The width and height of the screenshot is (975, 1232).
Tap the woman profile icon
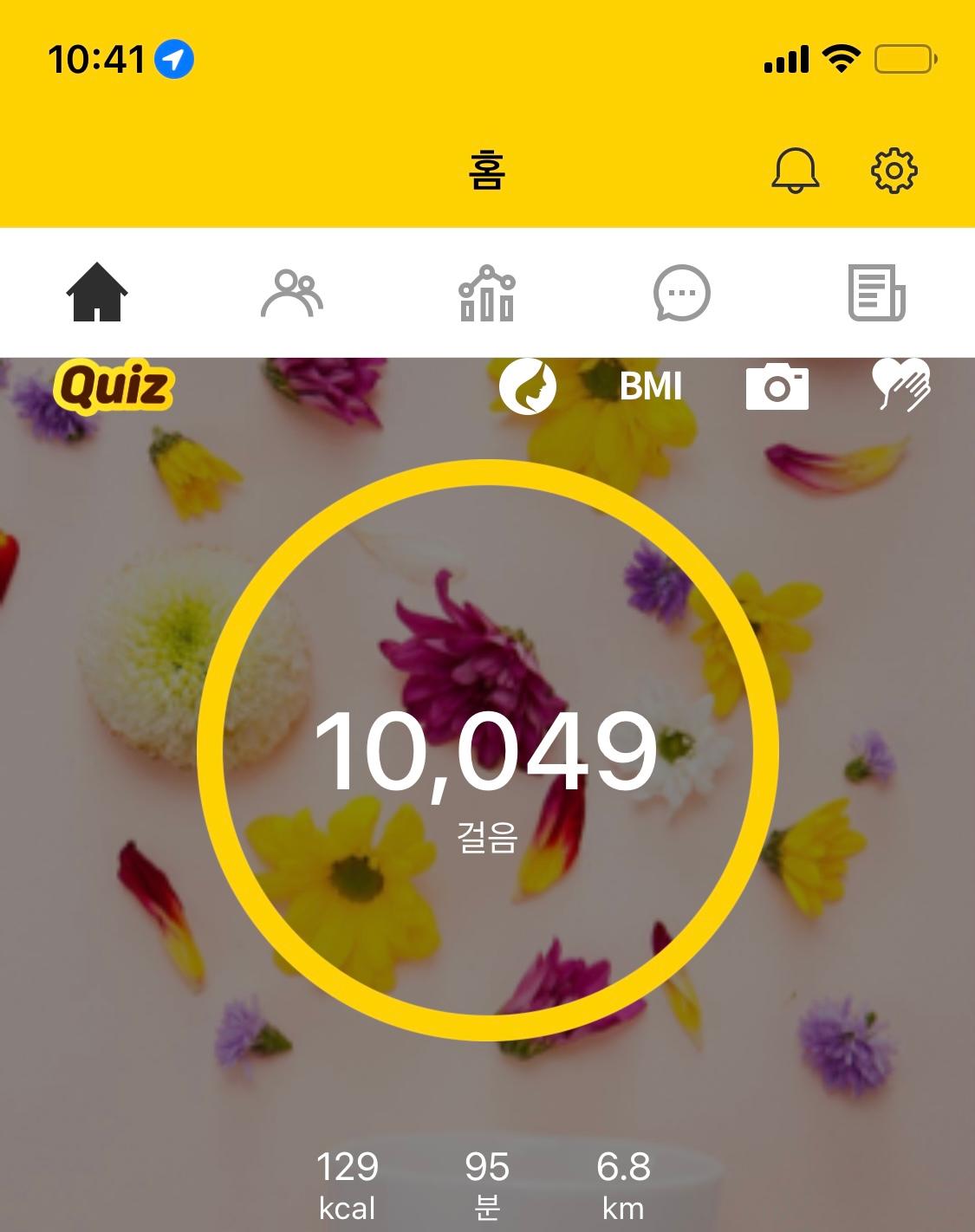[x=528, y=386]
